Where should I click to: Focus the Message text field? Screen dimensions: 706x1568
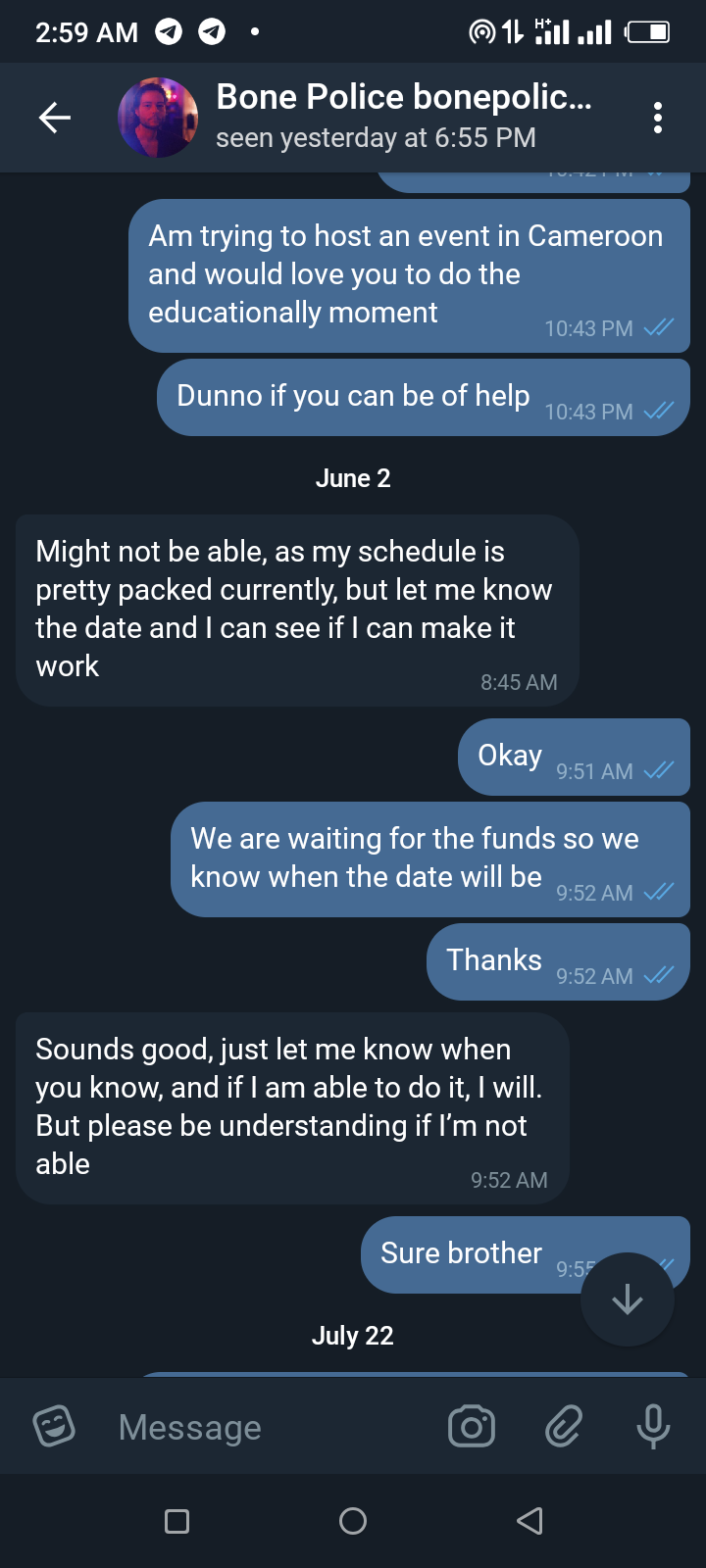[x=265, y=1427]
